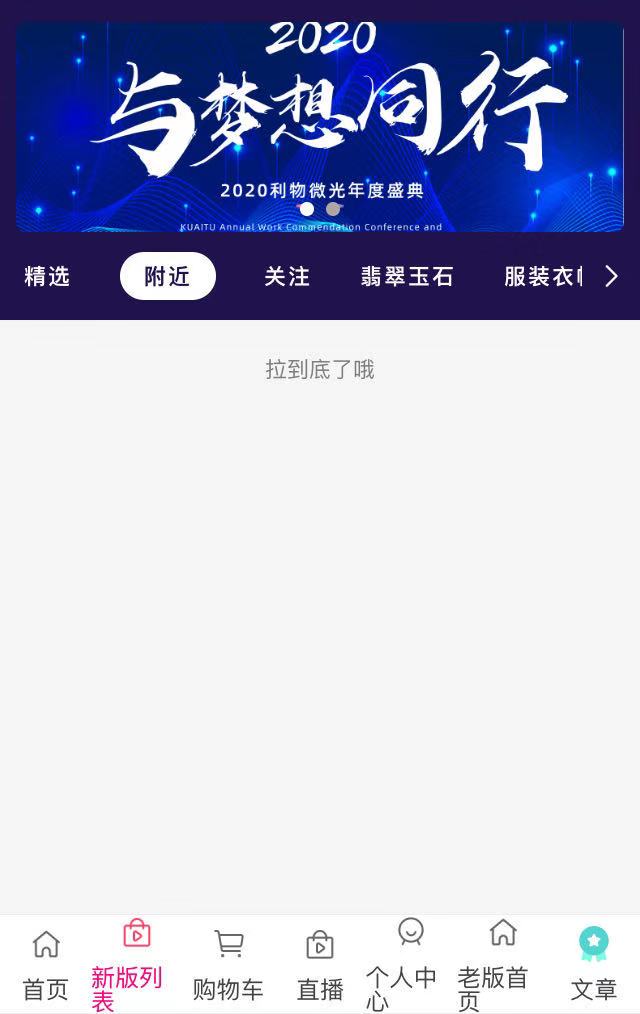Switch to the 关注 tab
This screenshot has height=1014, width=640.
click(287, 277)
